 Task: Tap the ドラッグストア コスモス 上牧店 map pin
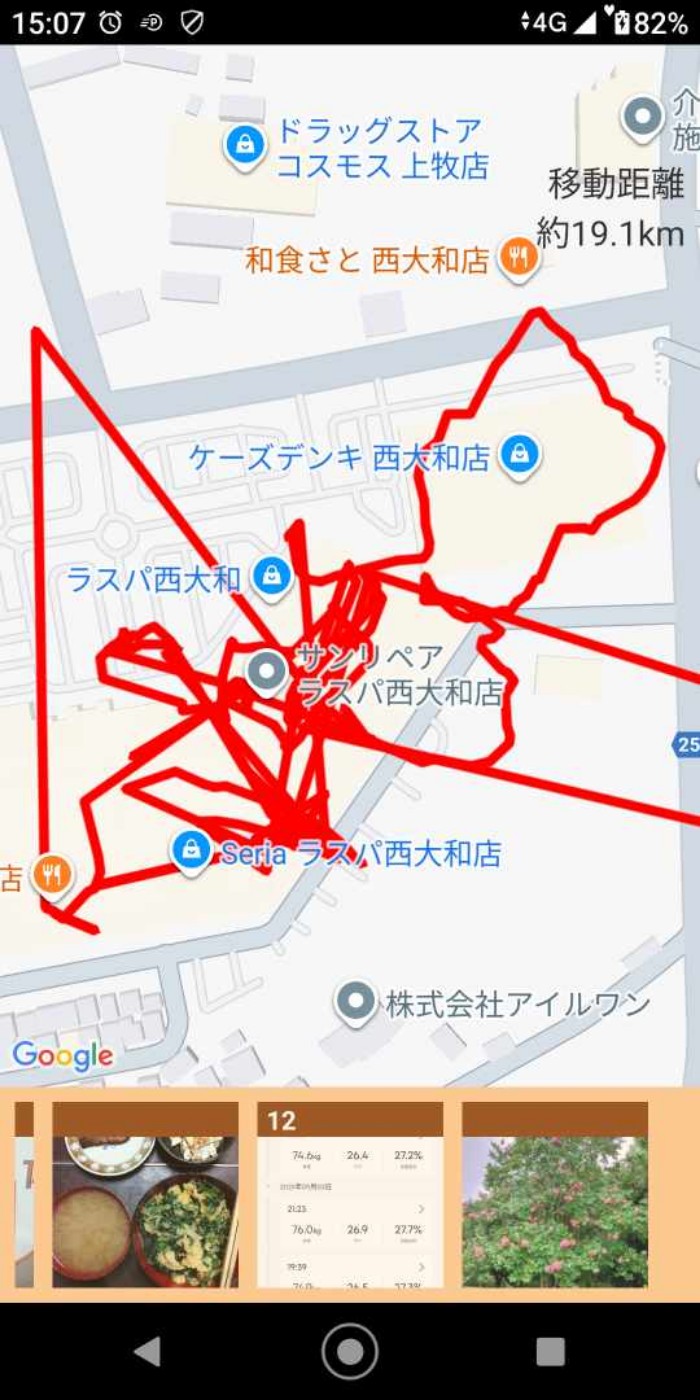pyautogui.click(x=244, y=145)
